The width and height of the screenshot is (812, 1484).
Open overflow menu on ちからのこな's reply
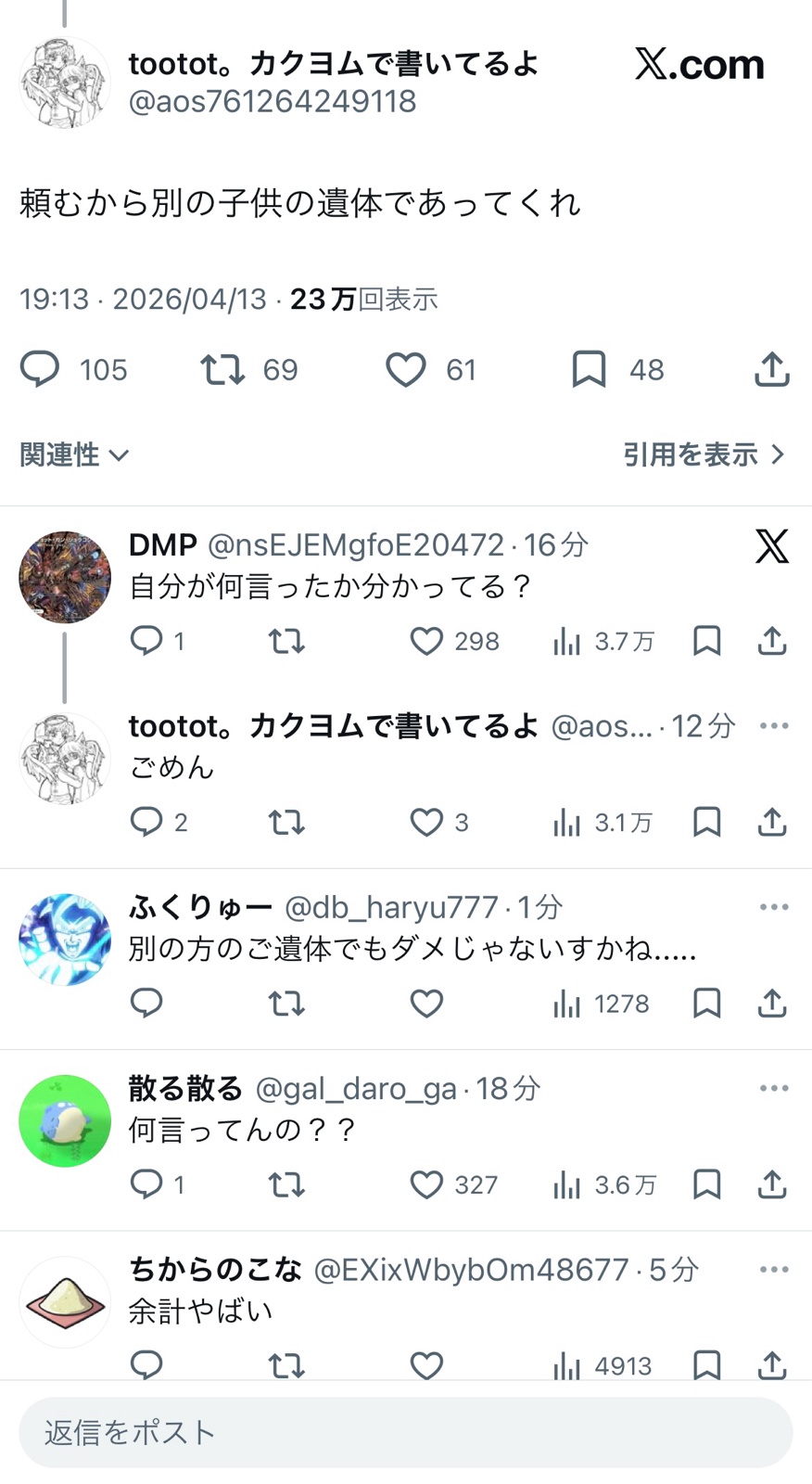(x=773, y=1270)
